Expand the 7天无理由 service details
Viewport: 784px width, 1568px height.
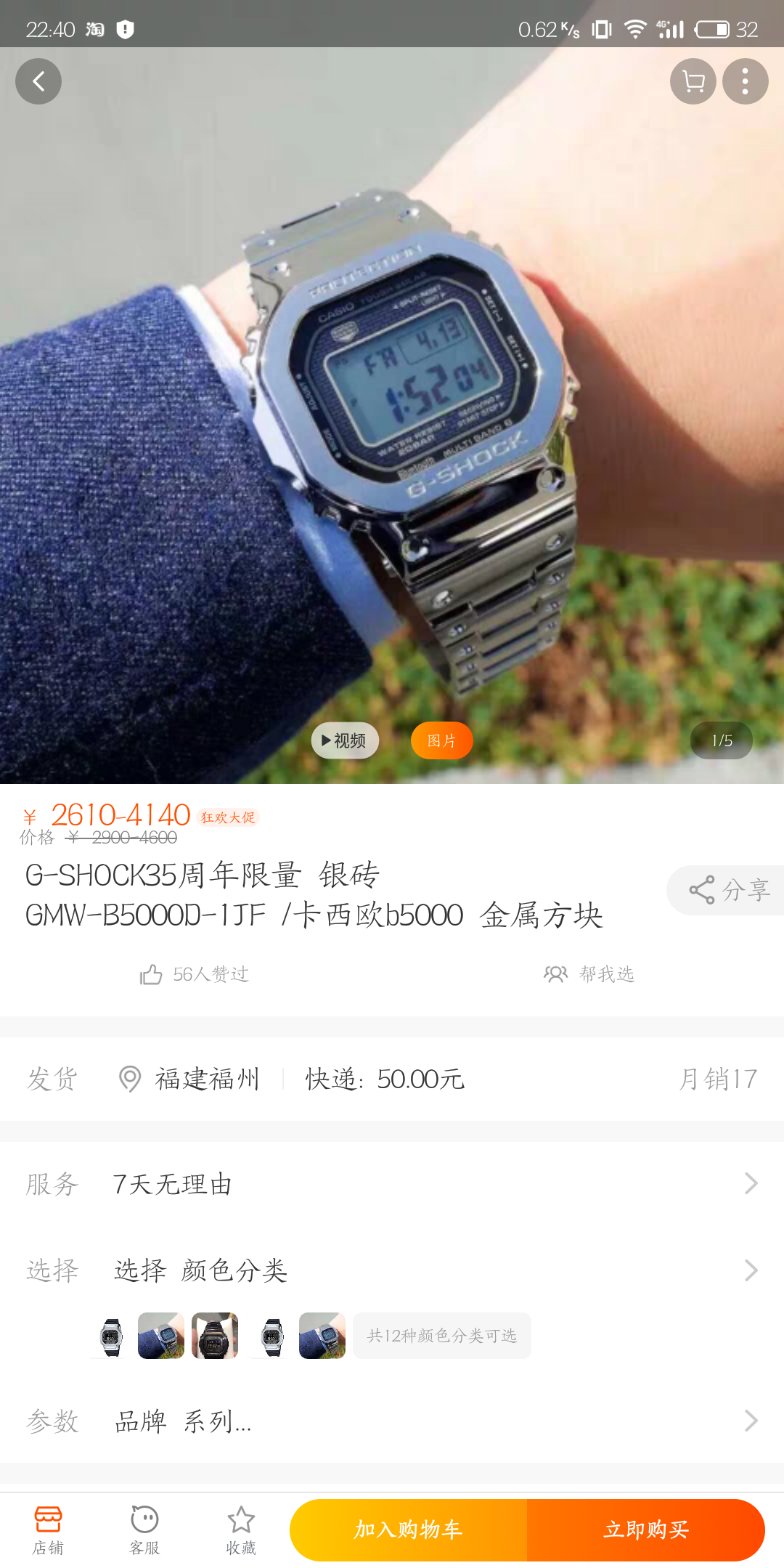point(392,1183)
